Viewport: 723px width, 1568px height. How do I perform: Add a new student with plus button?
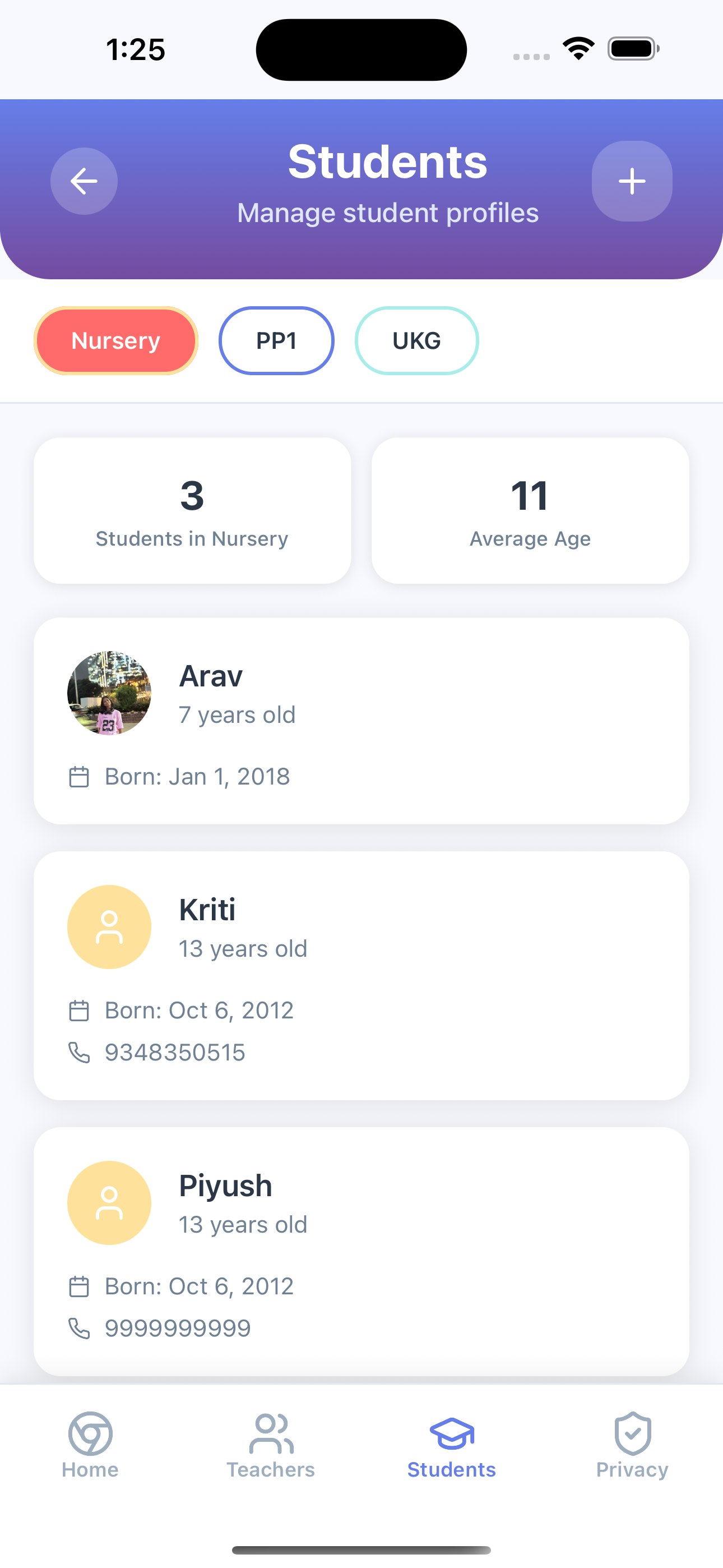point(632,181)
